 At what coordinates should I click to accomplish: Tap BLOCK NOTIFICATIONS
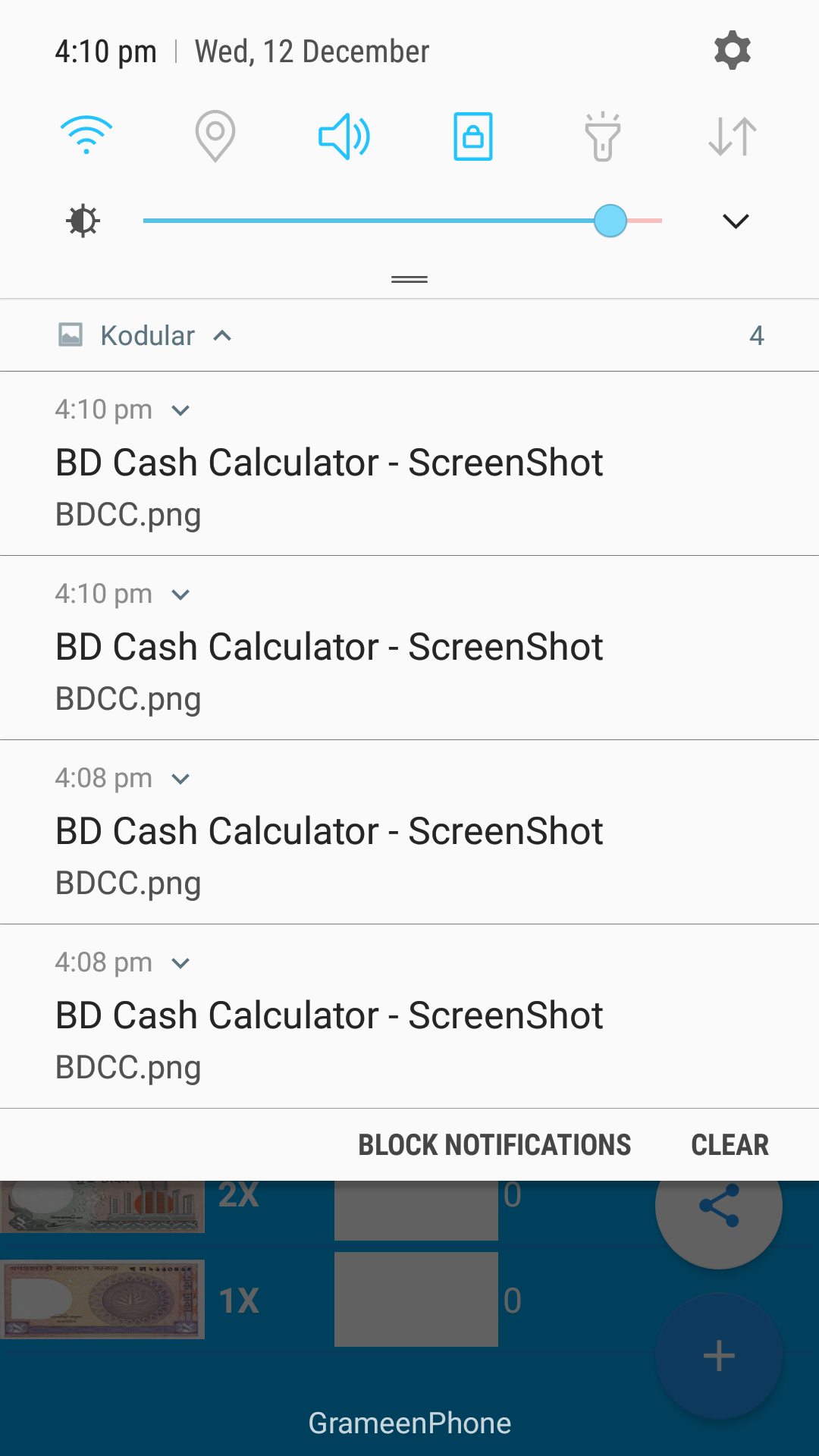494,1145
